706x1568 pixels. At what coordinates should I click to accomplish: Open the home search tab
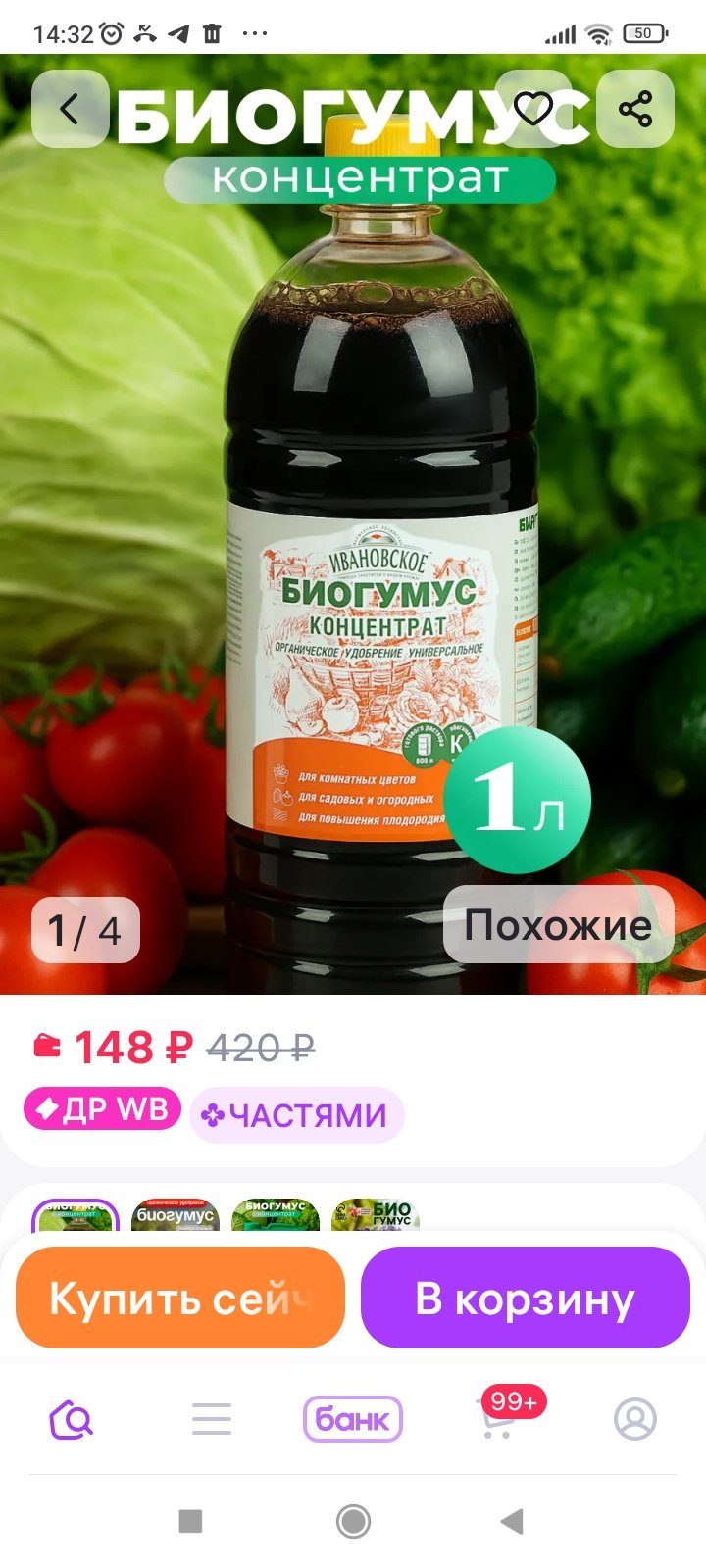pyautogui.click(x=71, y=1419)
